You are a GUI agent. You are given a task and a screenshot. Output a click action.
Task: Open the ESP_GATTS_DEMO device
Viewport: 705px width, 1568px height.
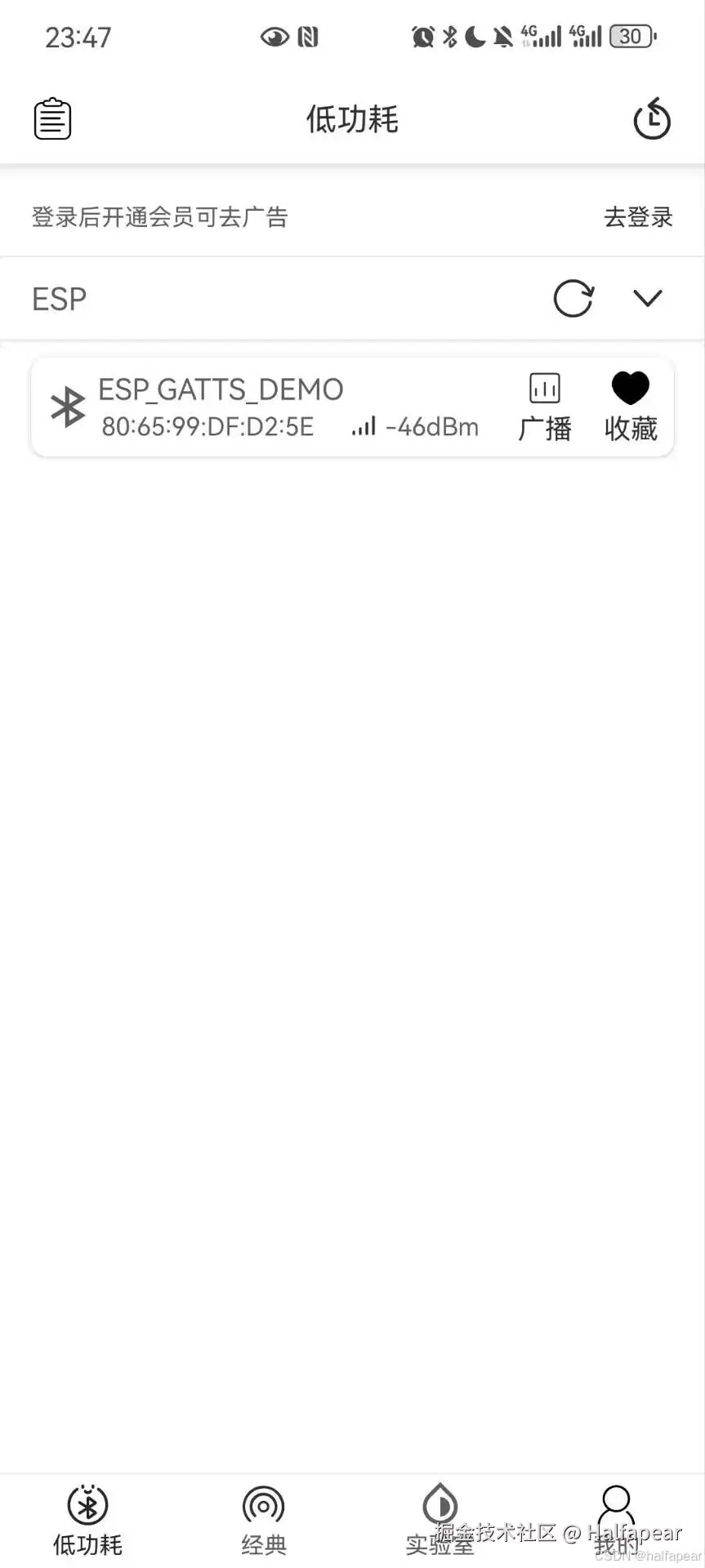(x=245, y=407)
